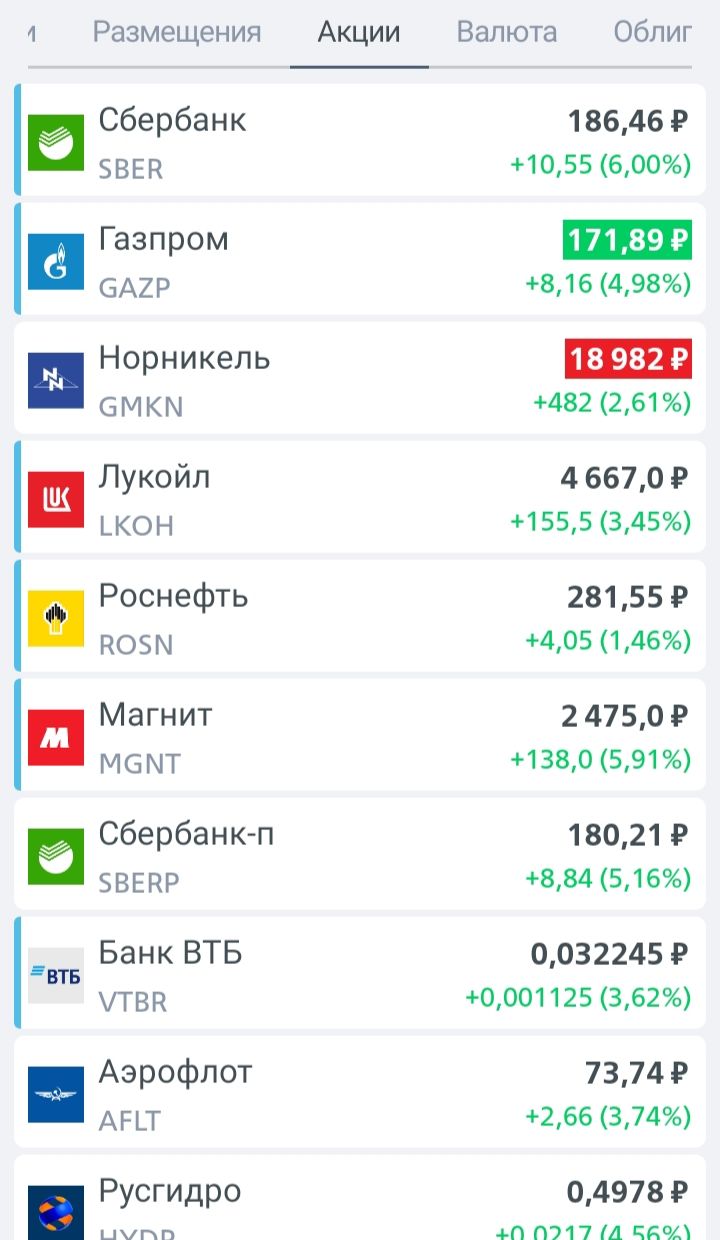This screenshot has width=720, height=1240.
Task: View Банк ВТБ VTBR stock
Action: coord(360,974)
